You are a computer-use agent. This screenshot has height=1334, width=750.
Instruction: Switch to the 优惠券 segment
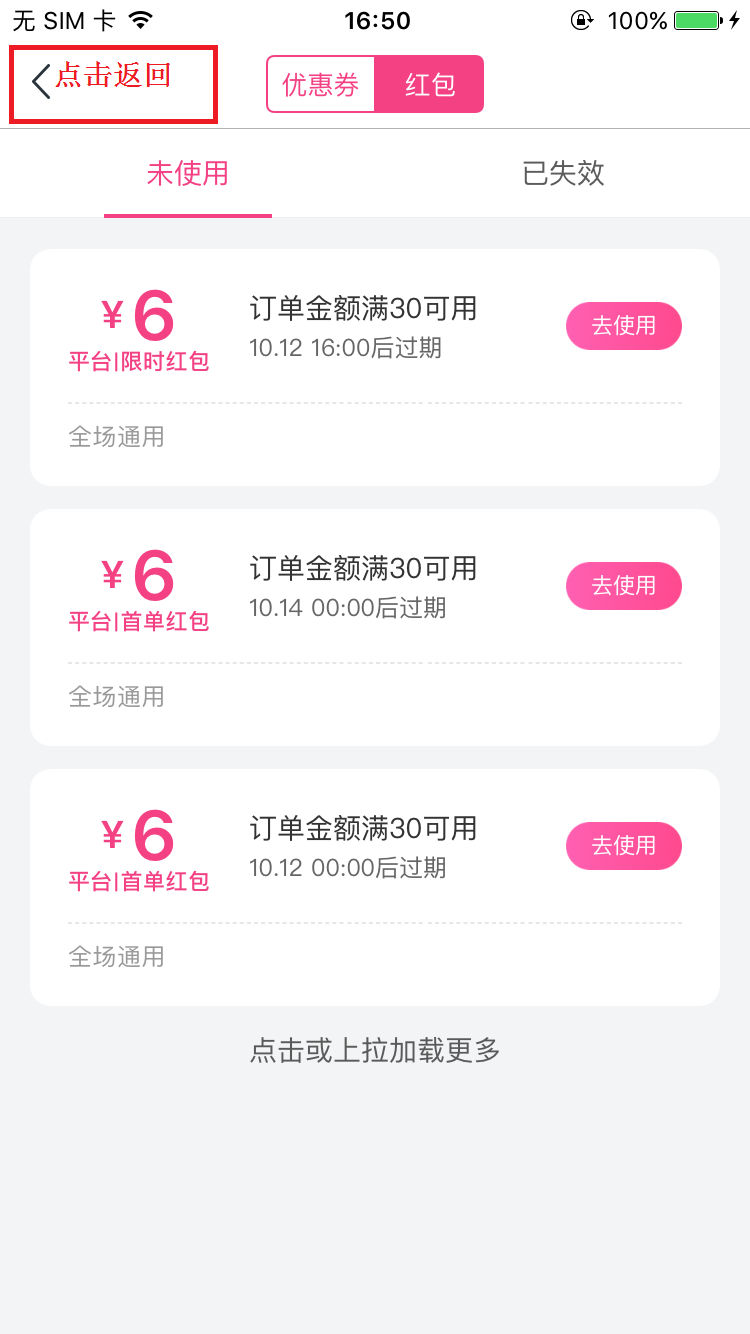pos(321,84)
